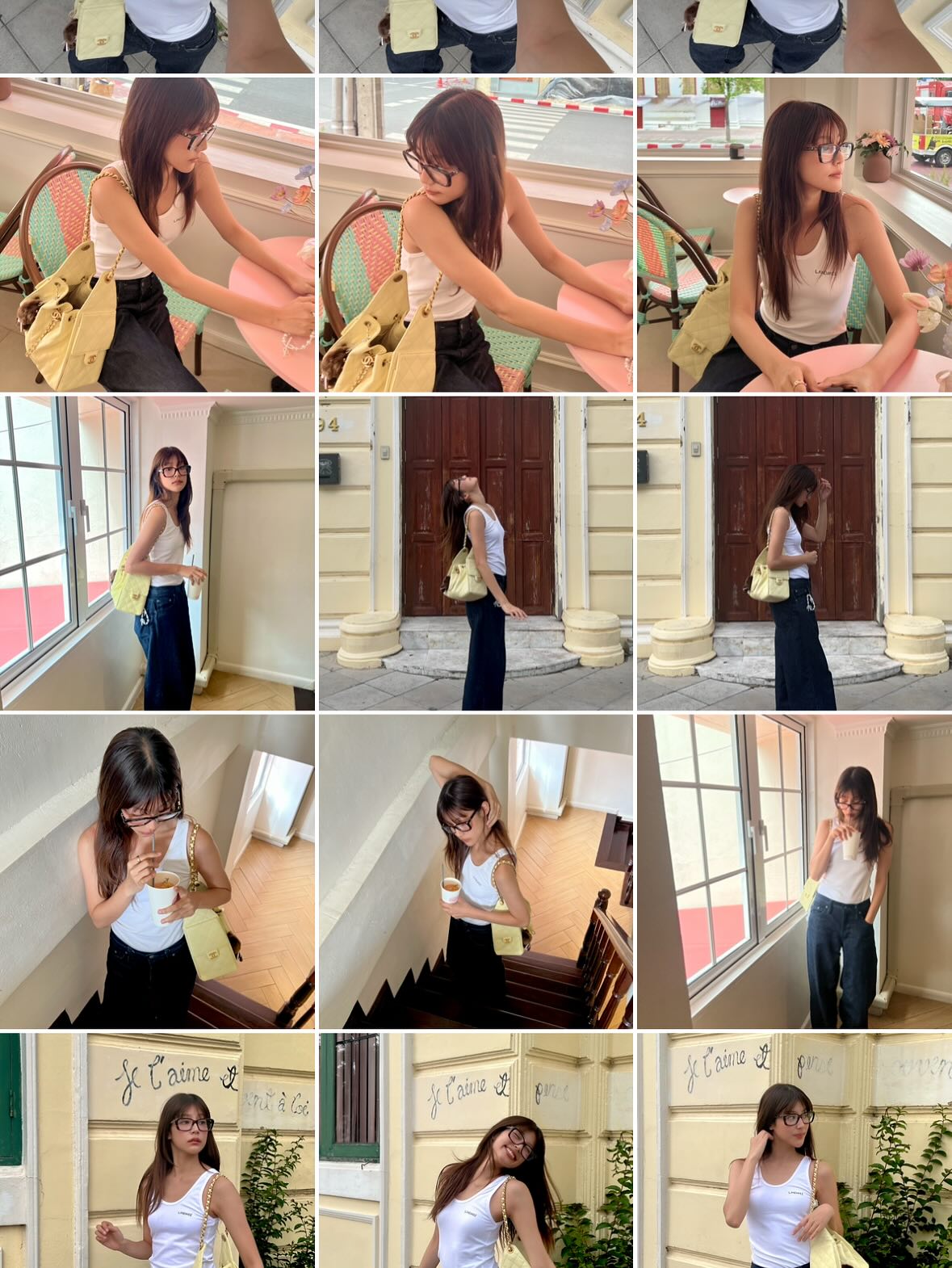Select photo with head tilted back at brown door
The width and height of the screenshot is (952, 1268).
[476, 553]
